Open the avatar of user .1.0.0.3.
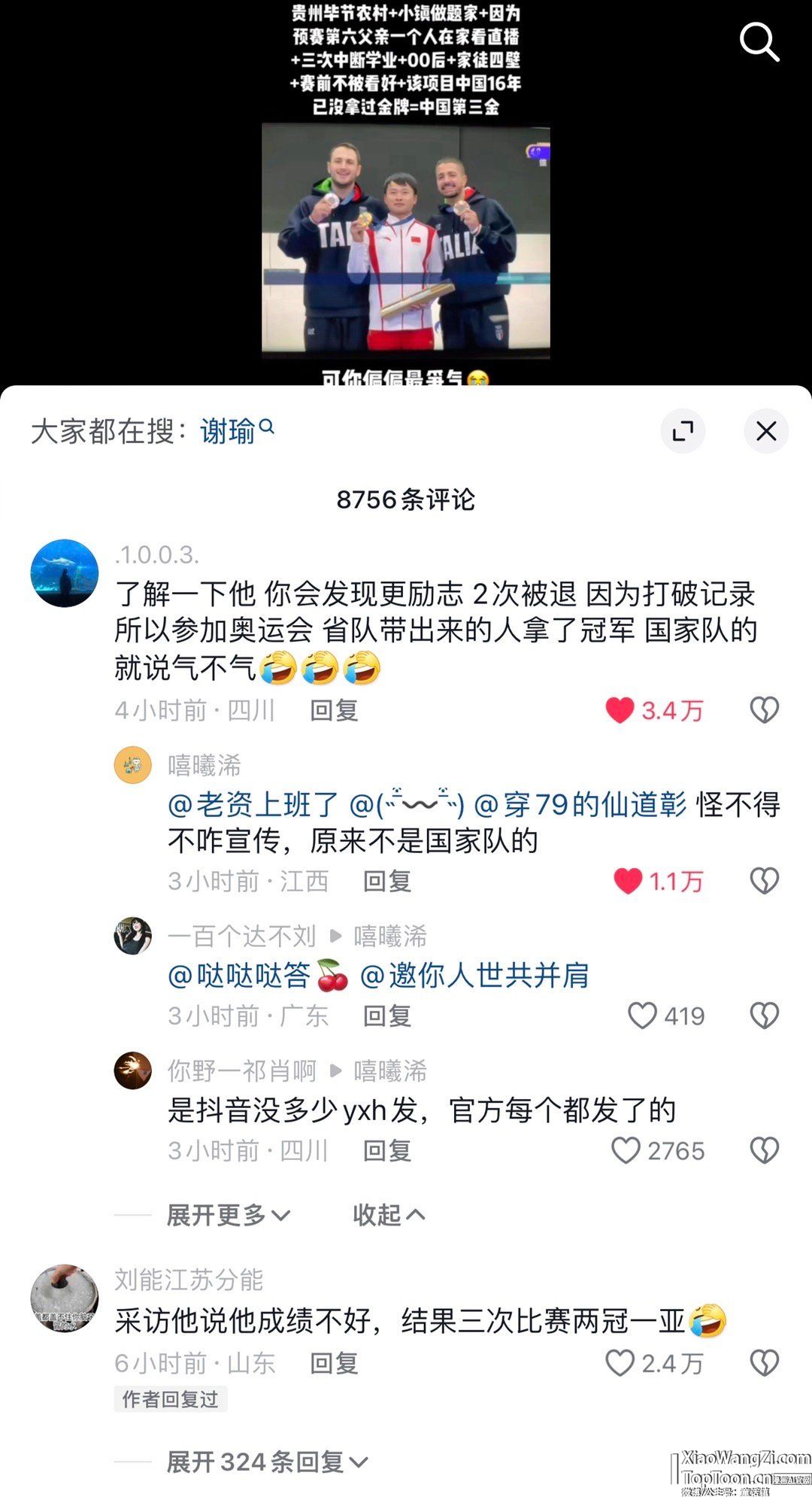Screen dimensions: 812x1497 pyautogui.click(x=65, y=572)
